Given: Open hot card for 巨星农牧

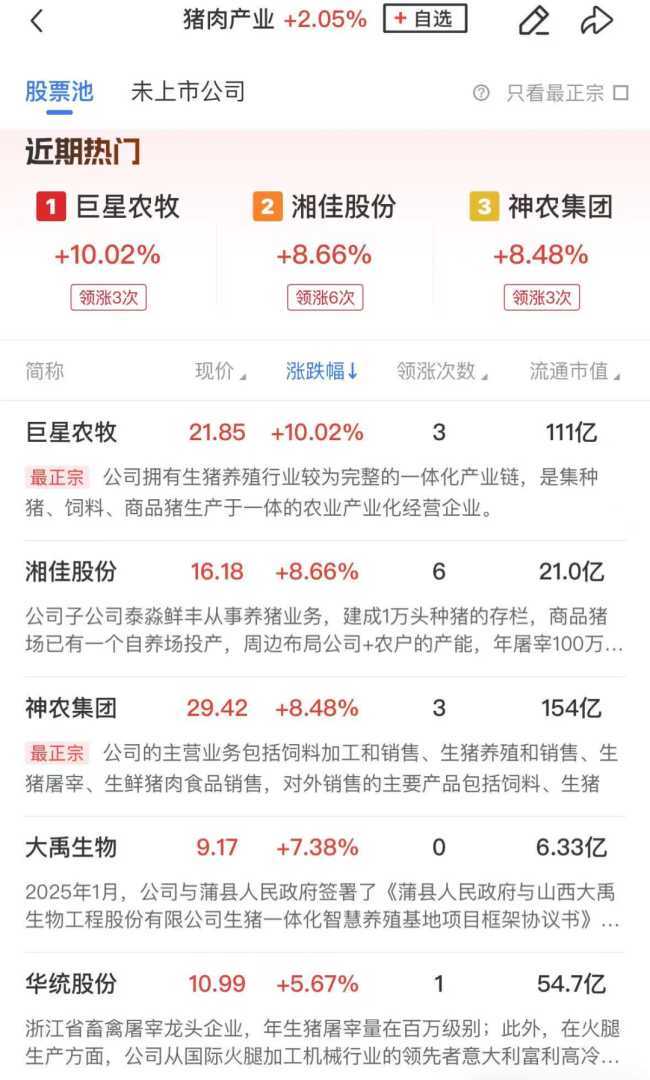Looking at the screenshot, I should coord(108,250).
